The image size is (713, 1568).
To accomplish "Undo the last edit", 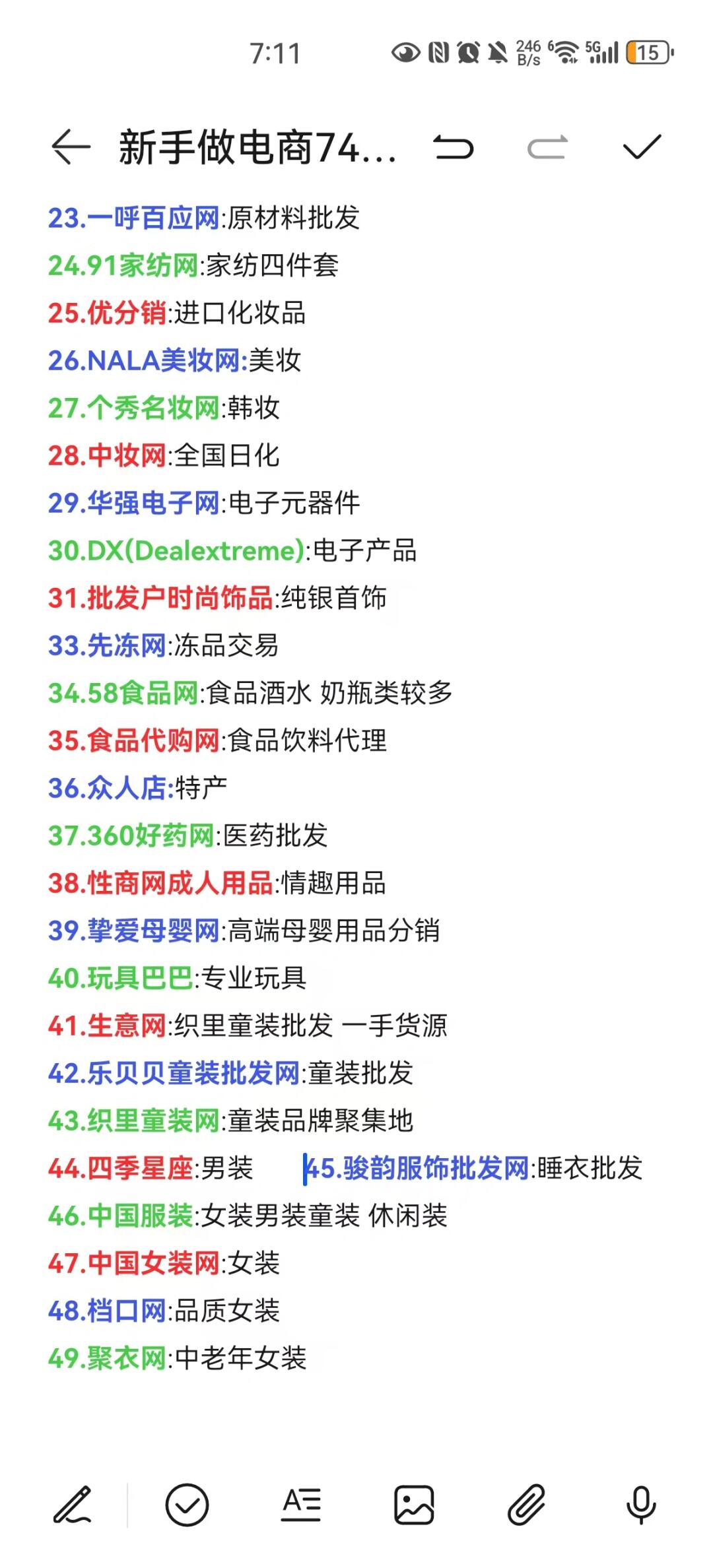I will [x=454, y=147].
